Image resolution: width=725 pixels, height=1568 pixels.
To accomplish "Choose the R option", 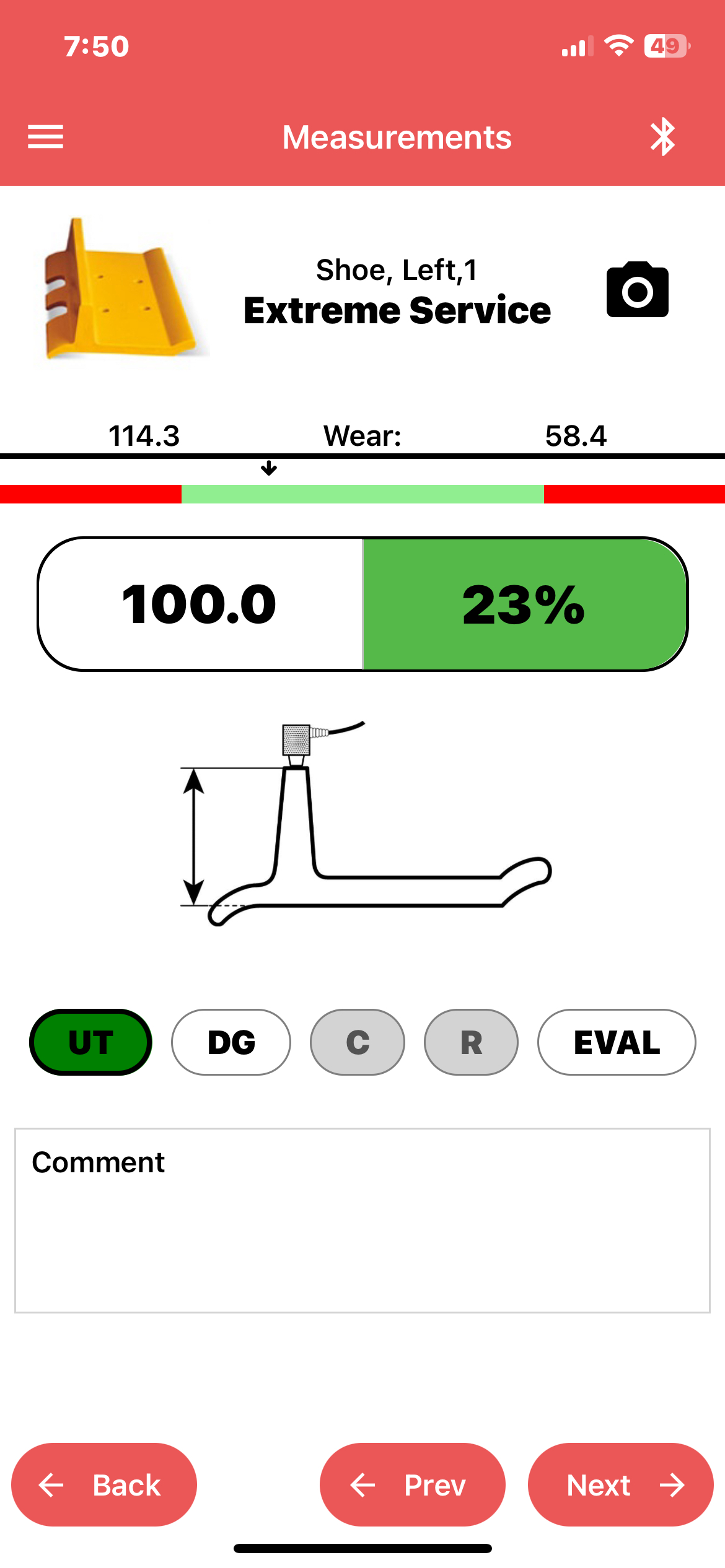I will click(471, 1042).
